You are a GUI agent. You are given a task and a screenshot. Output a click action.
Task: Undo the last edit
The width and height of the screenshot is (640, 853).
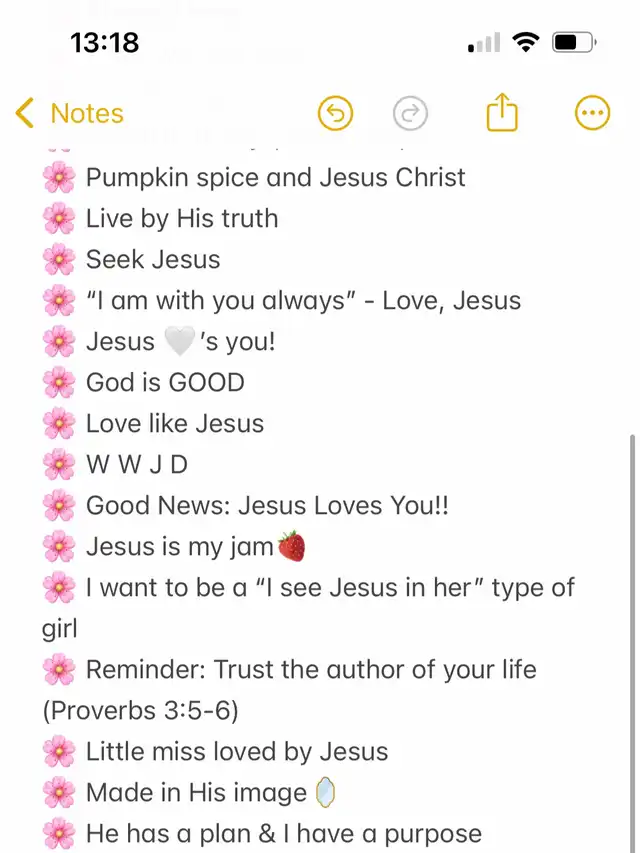pos(336,114)
